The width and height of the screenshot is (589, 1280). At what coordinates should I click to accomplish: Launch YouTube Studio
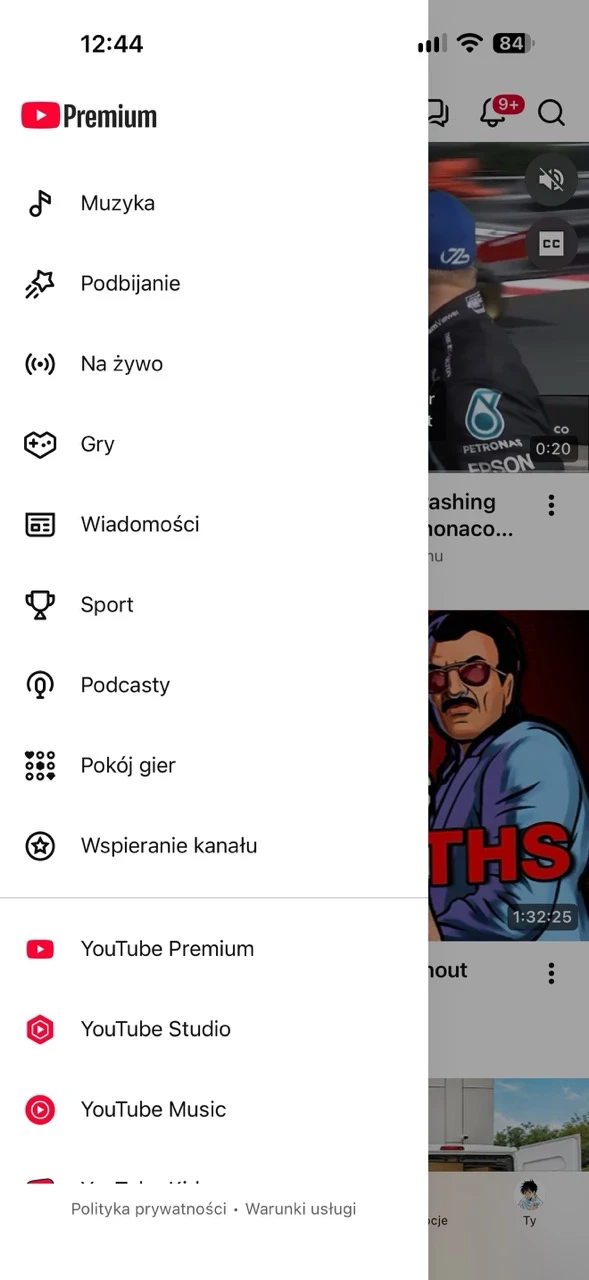[214, 1028]
